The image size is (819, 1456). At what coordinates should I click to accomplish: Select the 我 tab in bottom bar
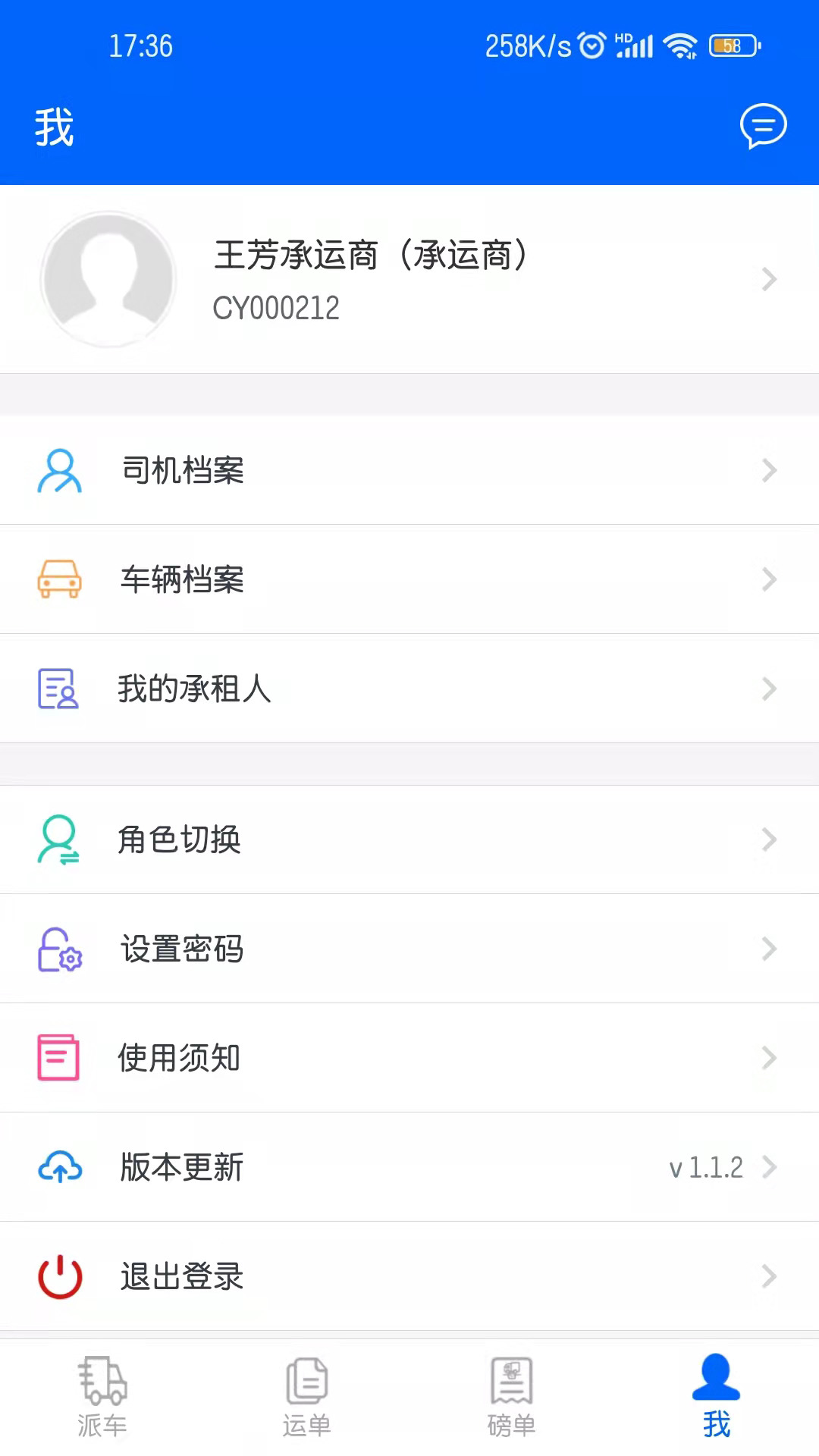click(x=716, y=1397)
